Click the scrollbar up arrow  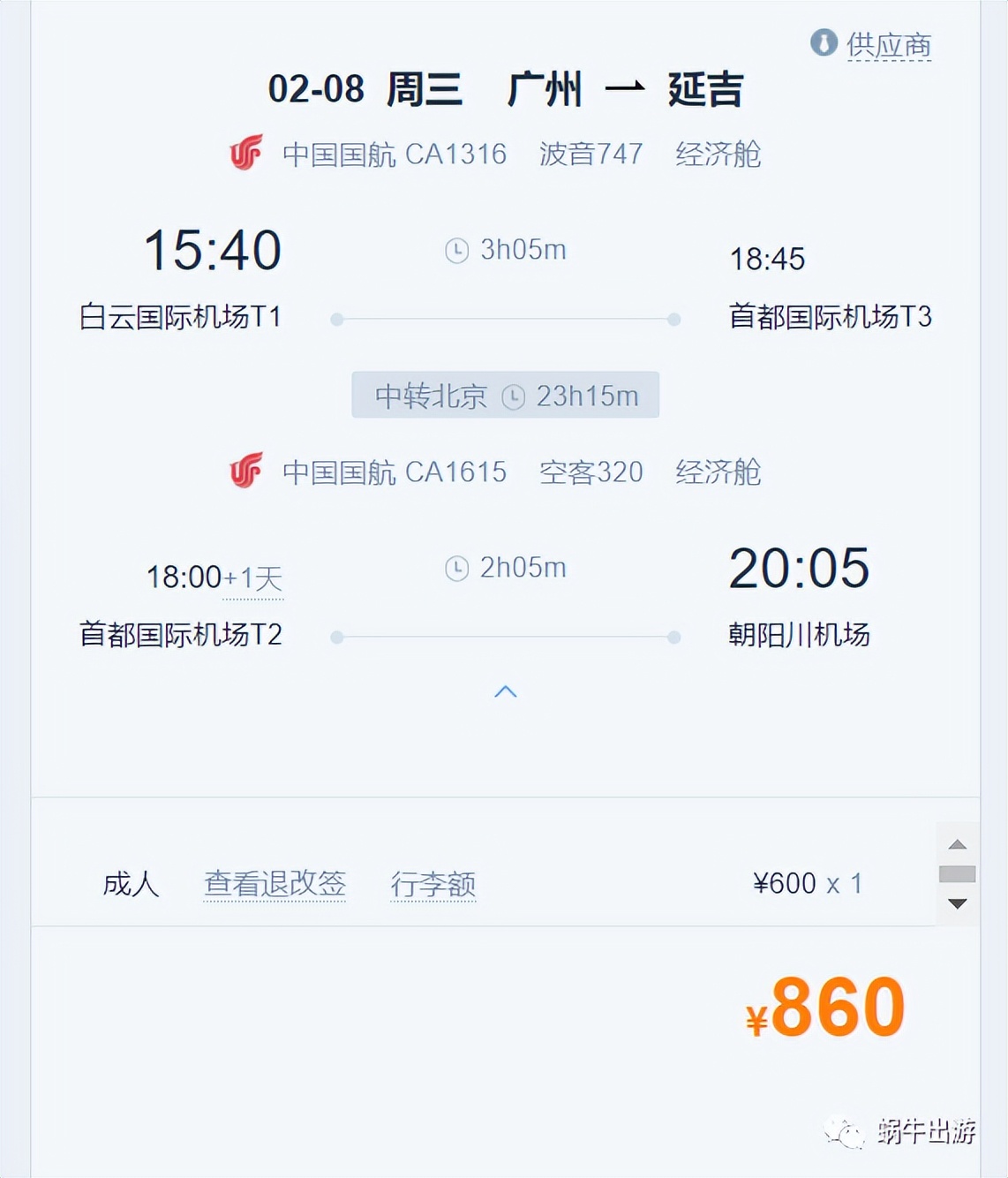click(956, 844)
